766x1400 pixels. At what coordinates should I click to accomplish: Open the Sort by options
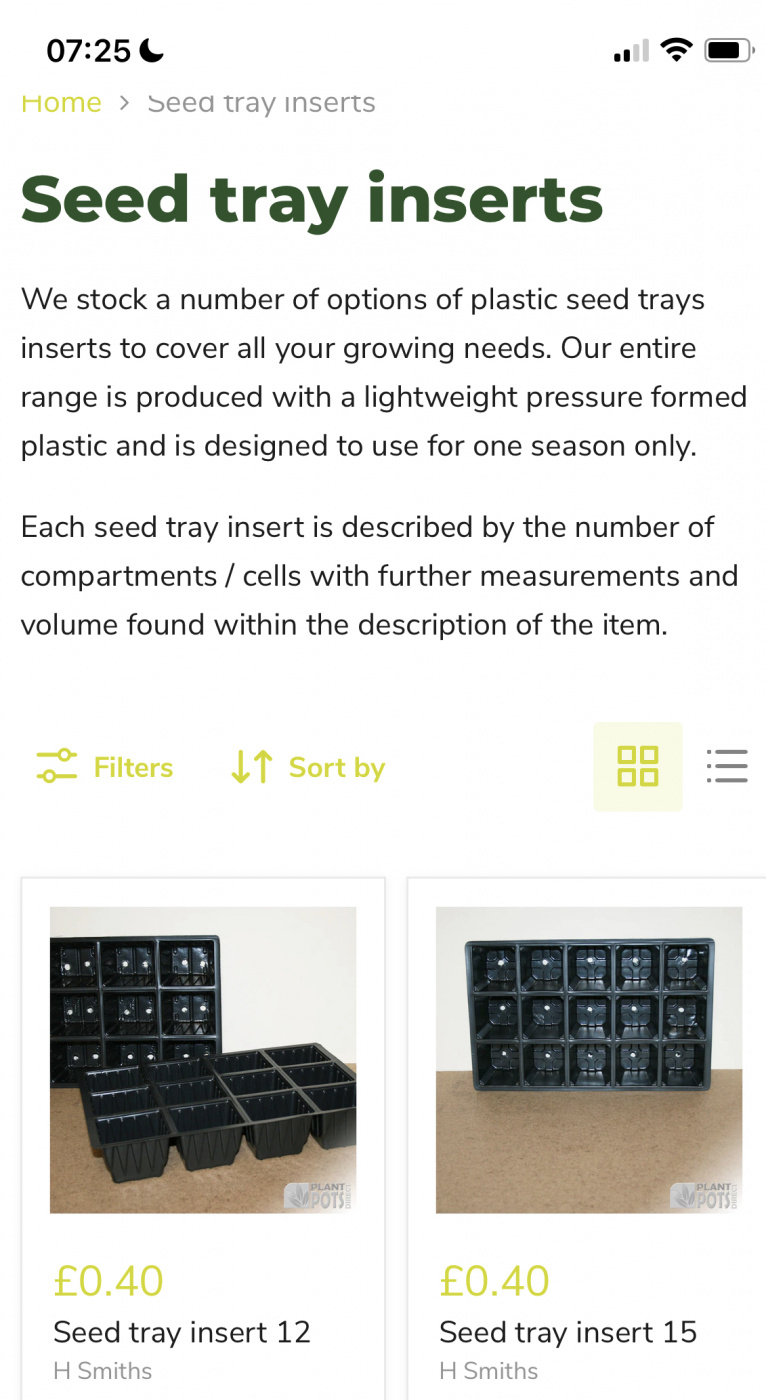coord(308,767)
